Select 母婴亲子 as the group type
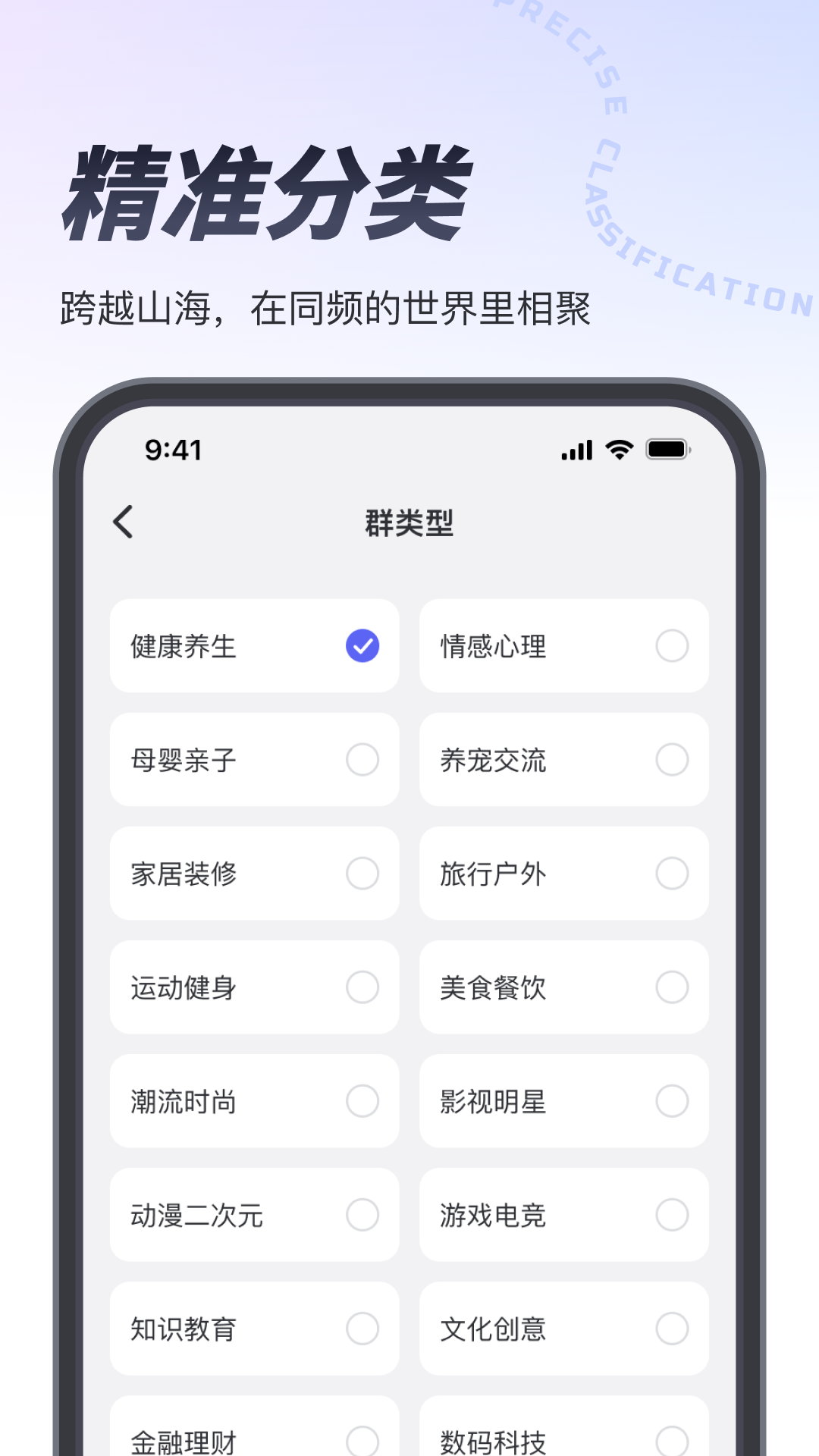This screenshot has height=1456, width=819. 253,760
